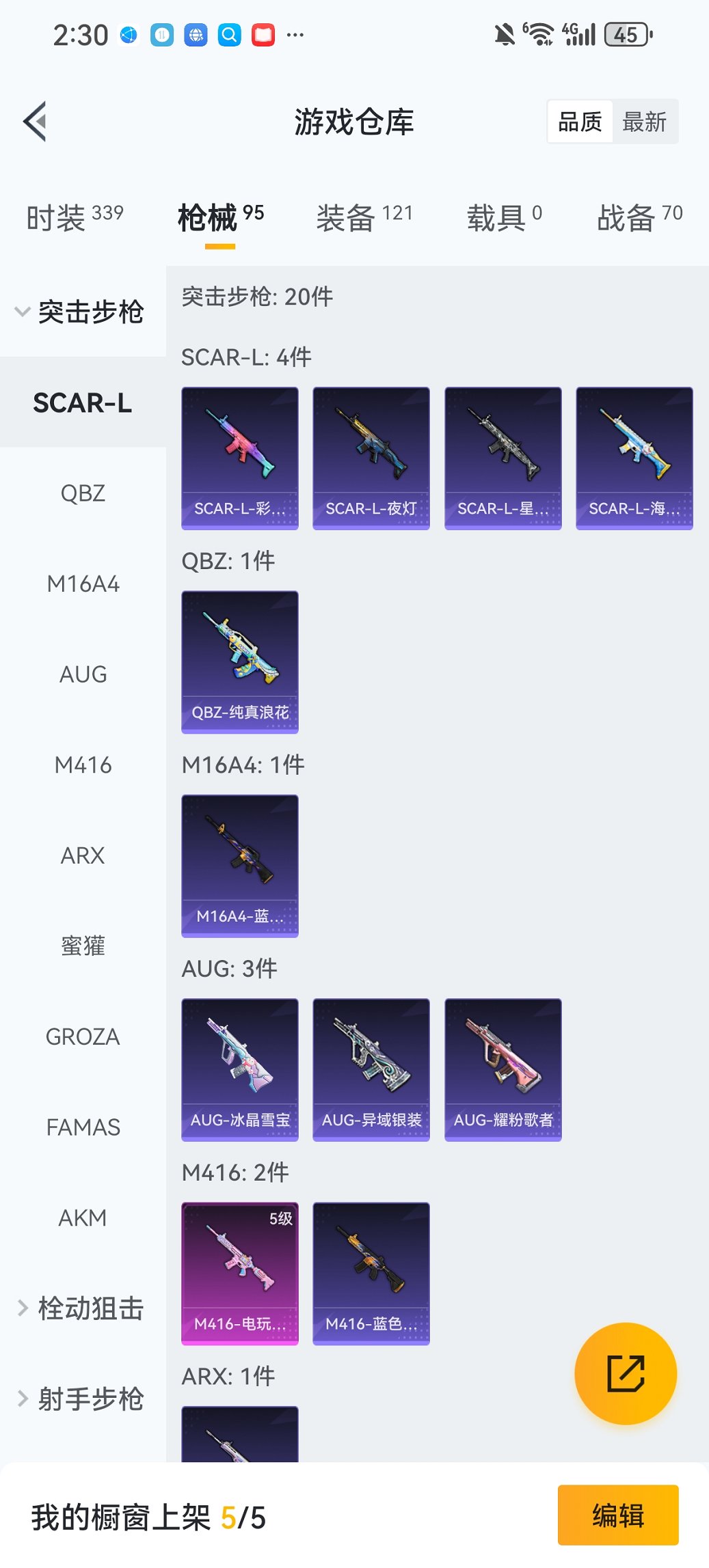Select AUG in the side list
The height and width of the screenshot is (1568, 709).
tap(83, 674)
